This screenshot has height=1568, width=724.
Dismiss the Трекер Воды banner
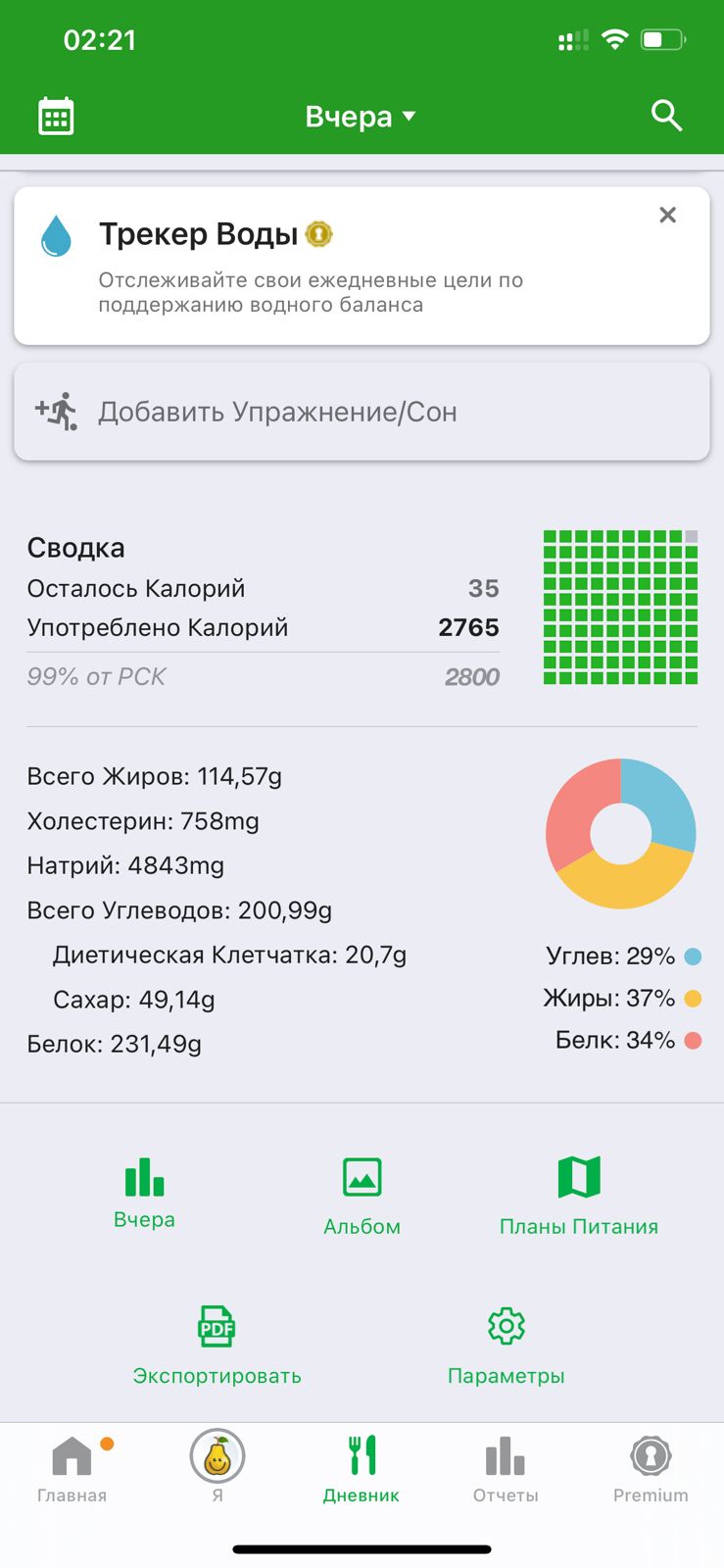click(667, 215)
